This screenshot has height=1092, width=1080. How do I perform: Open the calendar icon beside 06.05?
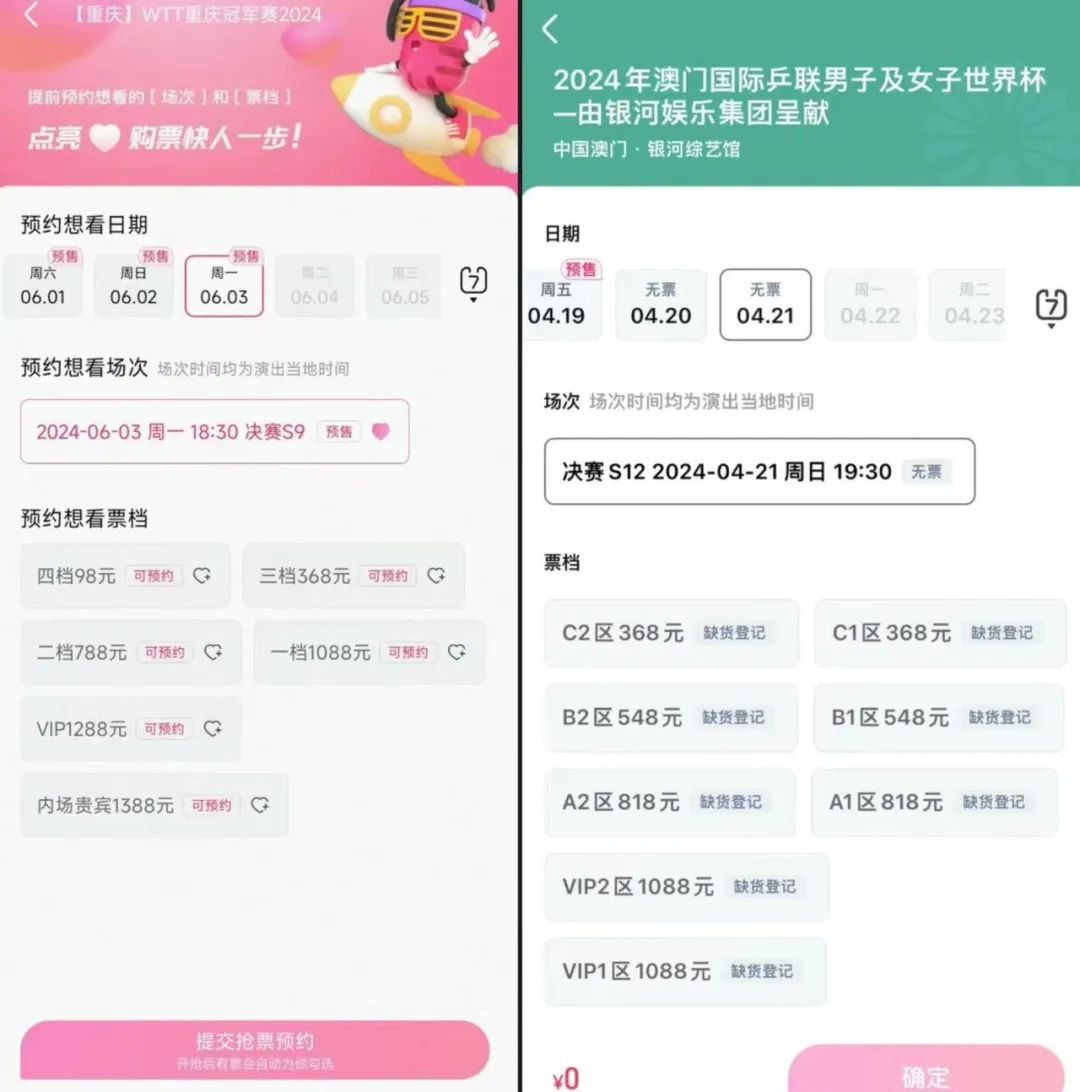(474, 283)
